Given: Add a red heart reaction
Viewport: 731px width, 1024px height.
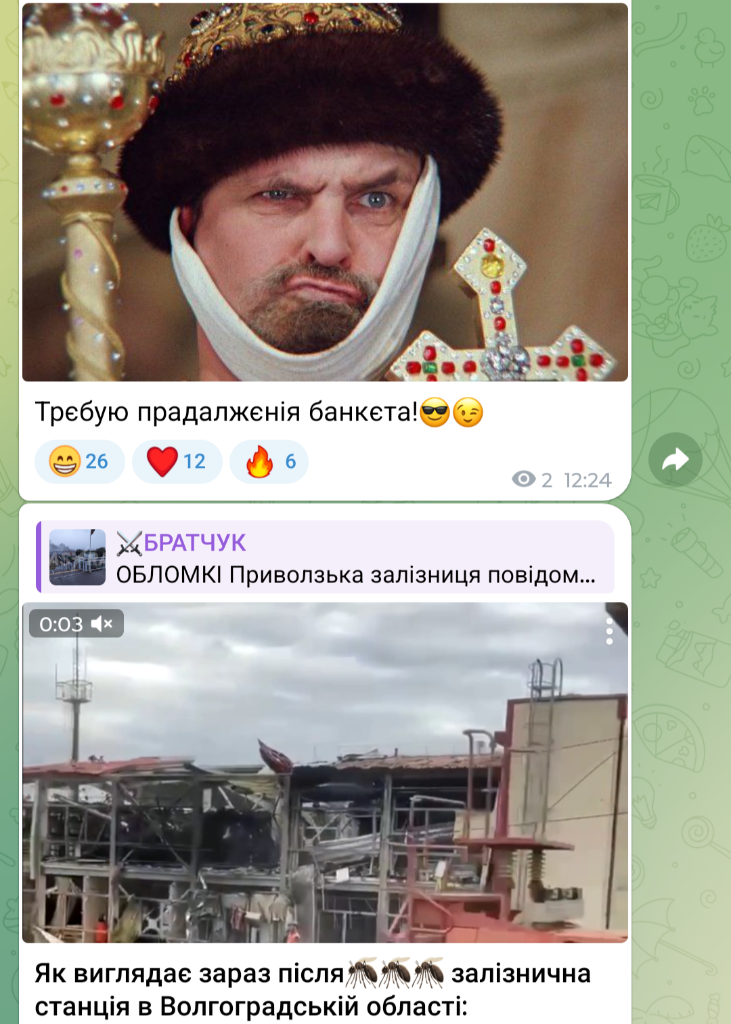Looking at the screenshot, I should point(176,461).
